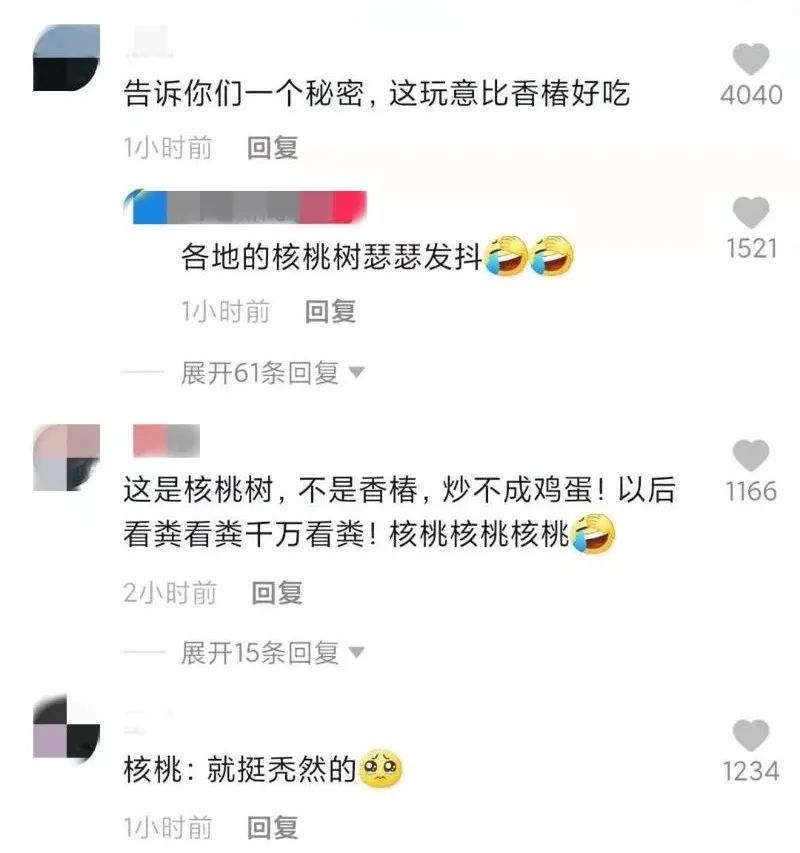The width and height of the screenshot is (800, 853).
Task: Like the 核桃树瑟瑟发抖 reply
Action: [750, 214]
